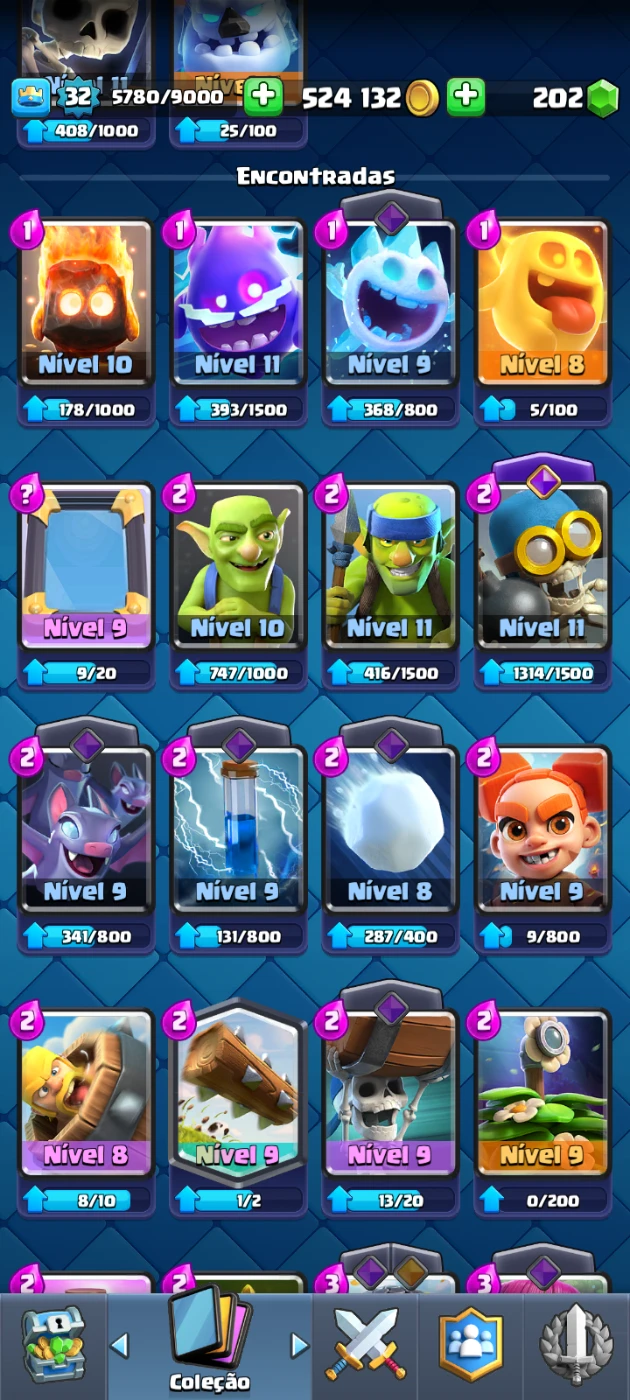
Task: Open the Log card with 1/2
Action: [238, 1093]
